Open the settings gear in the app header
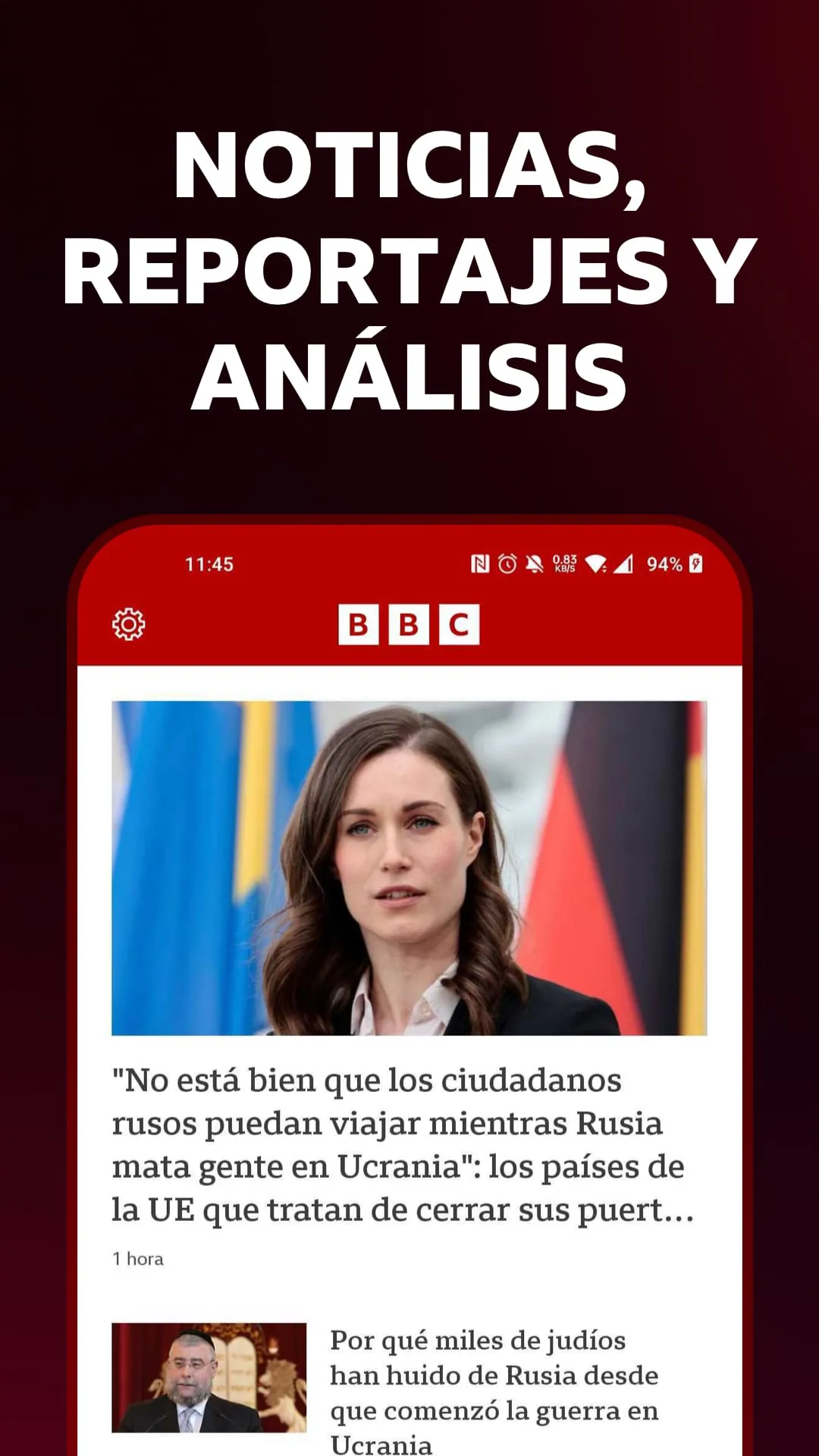 tap(129, 623)
